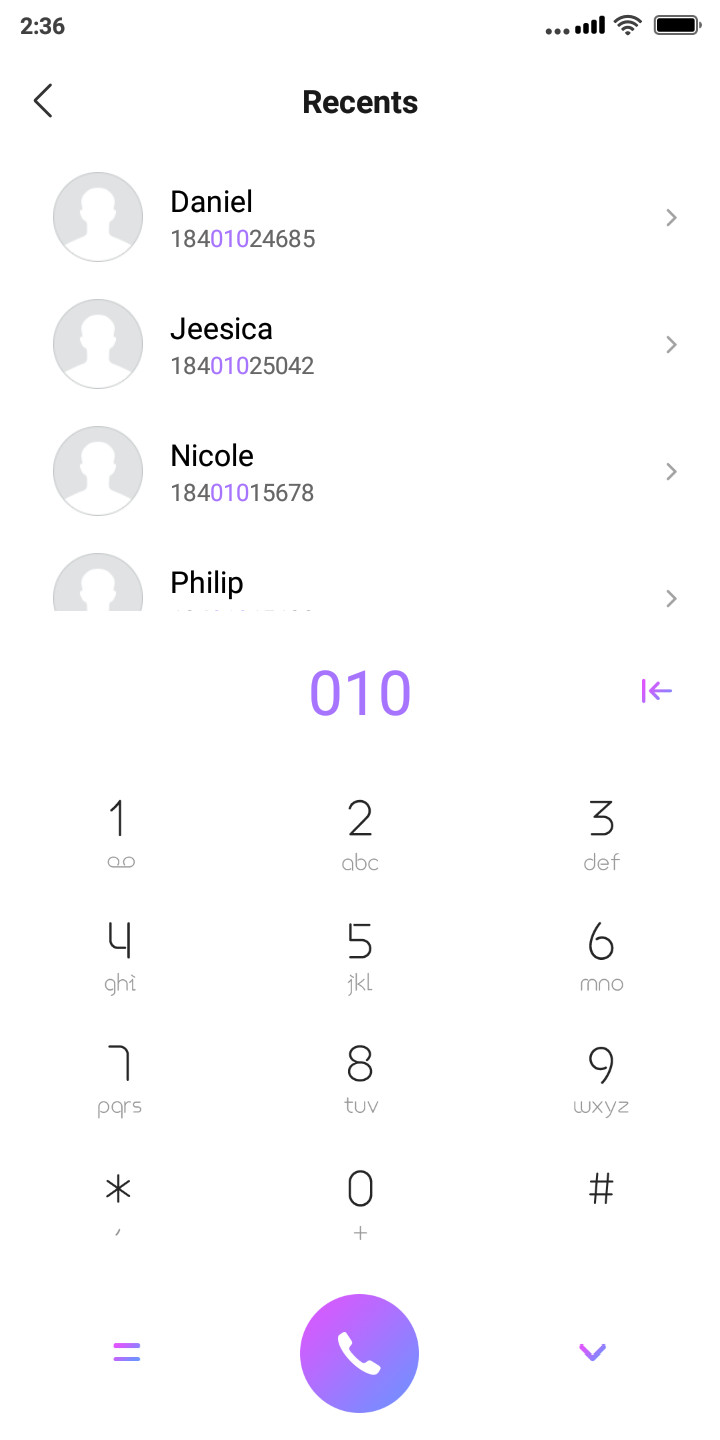Screen dimensions: 720x1440
Task: Open Jeesica's recent call entry
Action: [360, 344]
